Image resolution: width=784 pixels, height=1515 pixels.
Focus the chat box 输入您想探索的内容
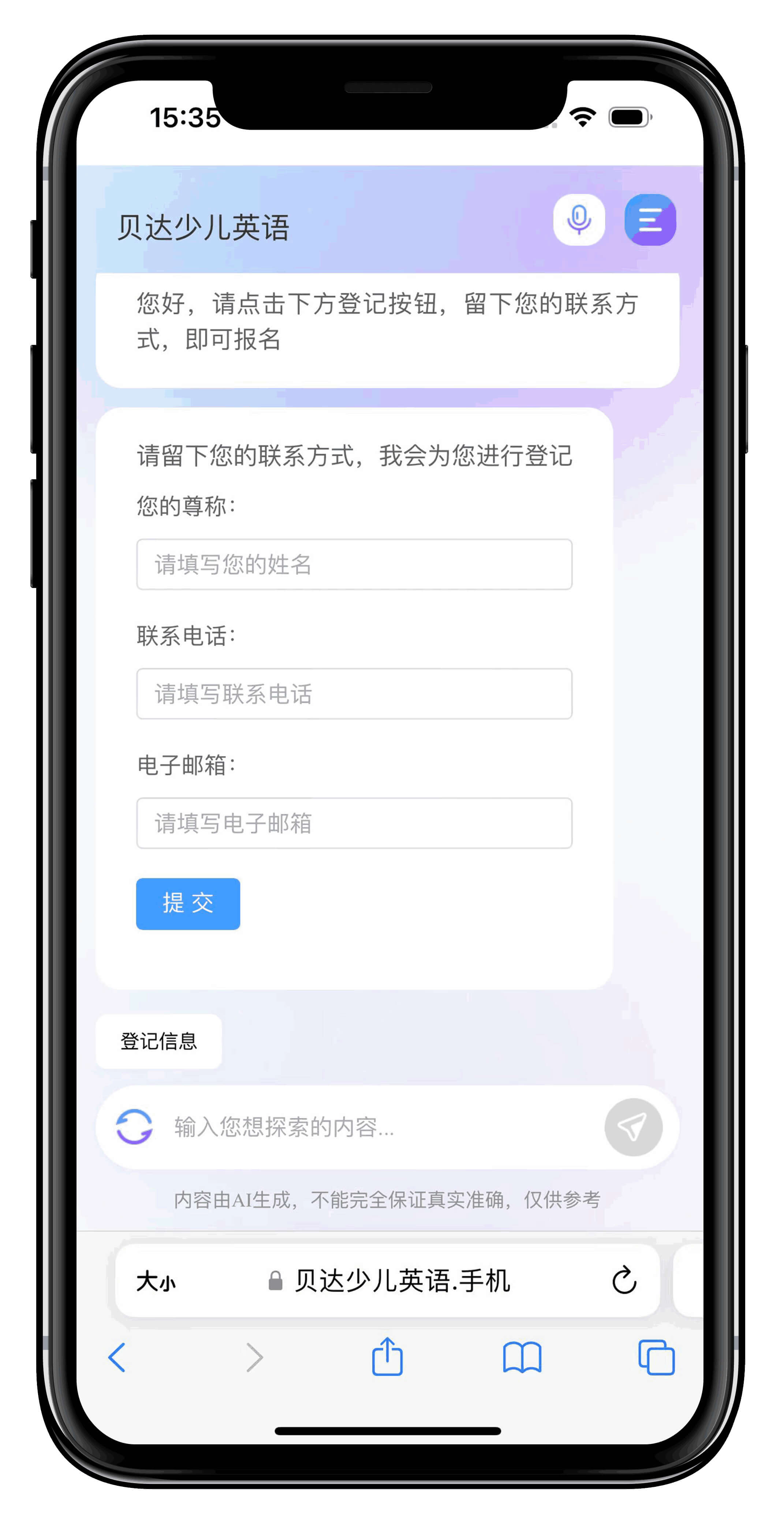[376, 1127]
